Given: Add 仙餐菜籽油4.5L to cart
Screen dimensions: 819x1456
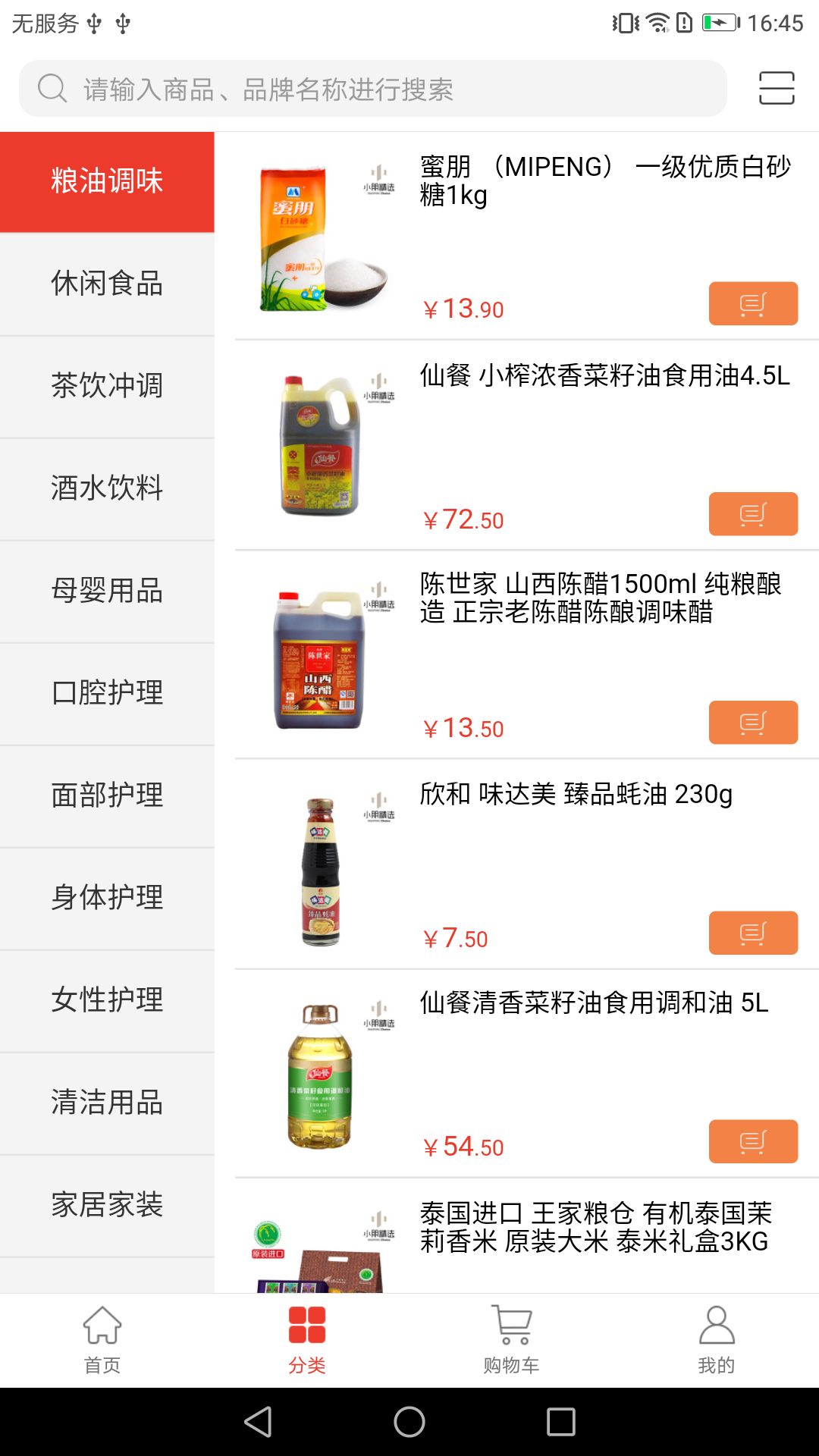Looking at the screenshot, I should point(752,513).
